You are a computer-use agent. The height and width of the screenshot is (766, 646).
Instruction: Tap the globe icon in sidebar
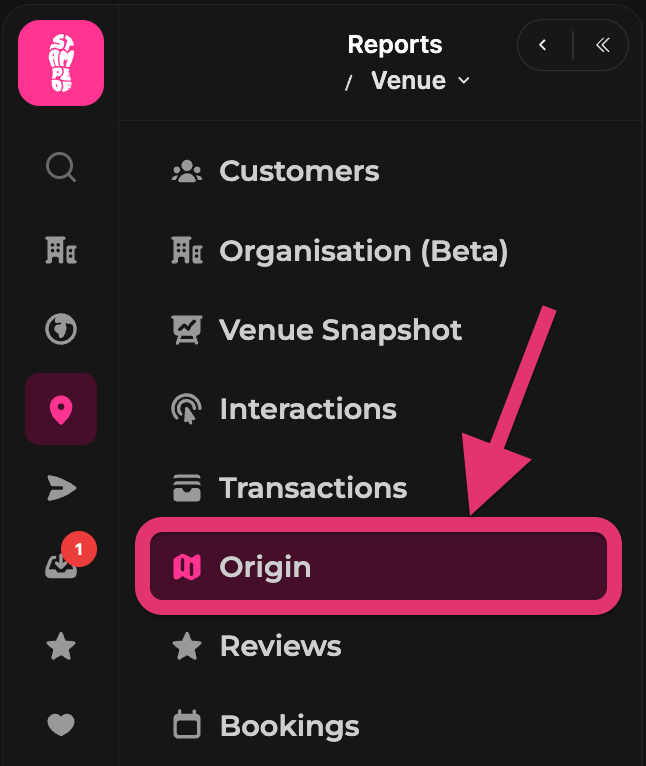[61, 329]
